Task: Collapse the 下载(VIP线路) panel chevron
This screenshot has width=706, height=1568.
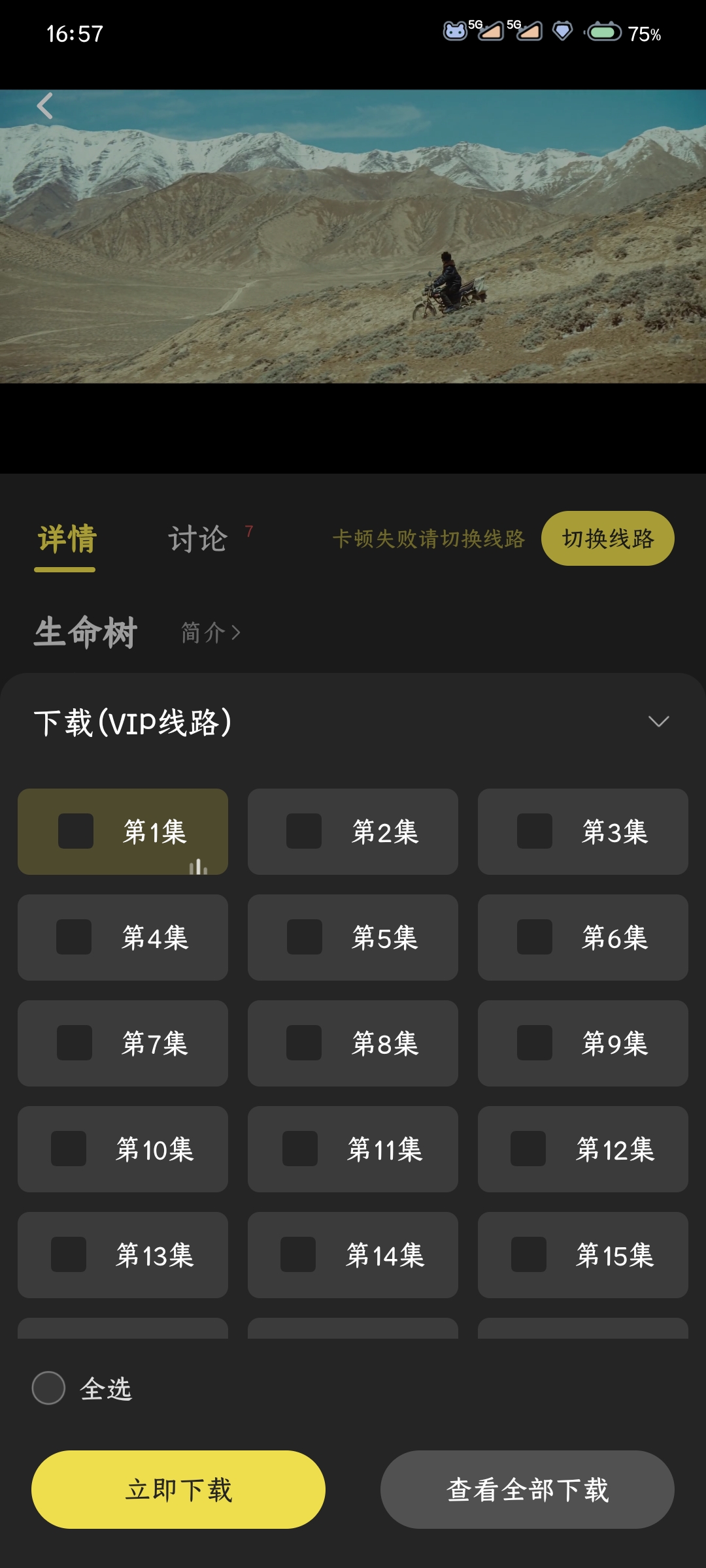Action: pyautogui.click(x=658, y=722)
